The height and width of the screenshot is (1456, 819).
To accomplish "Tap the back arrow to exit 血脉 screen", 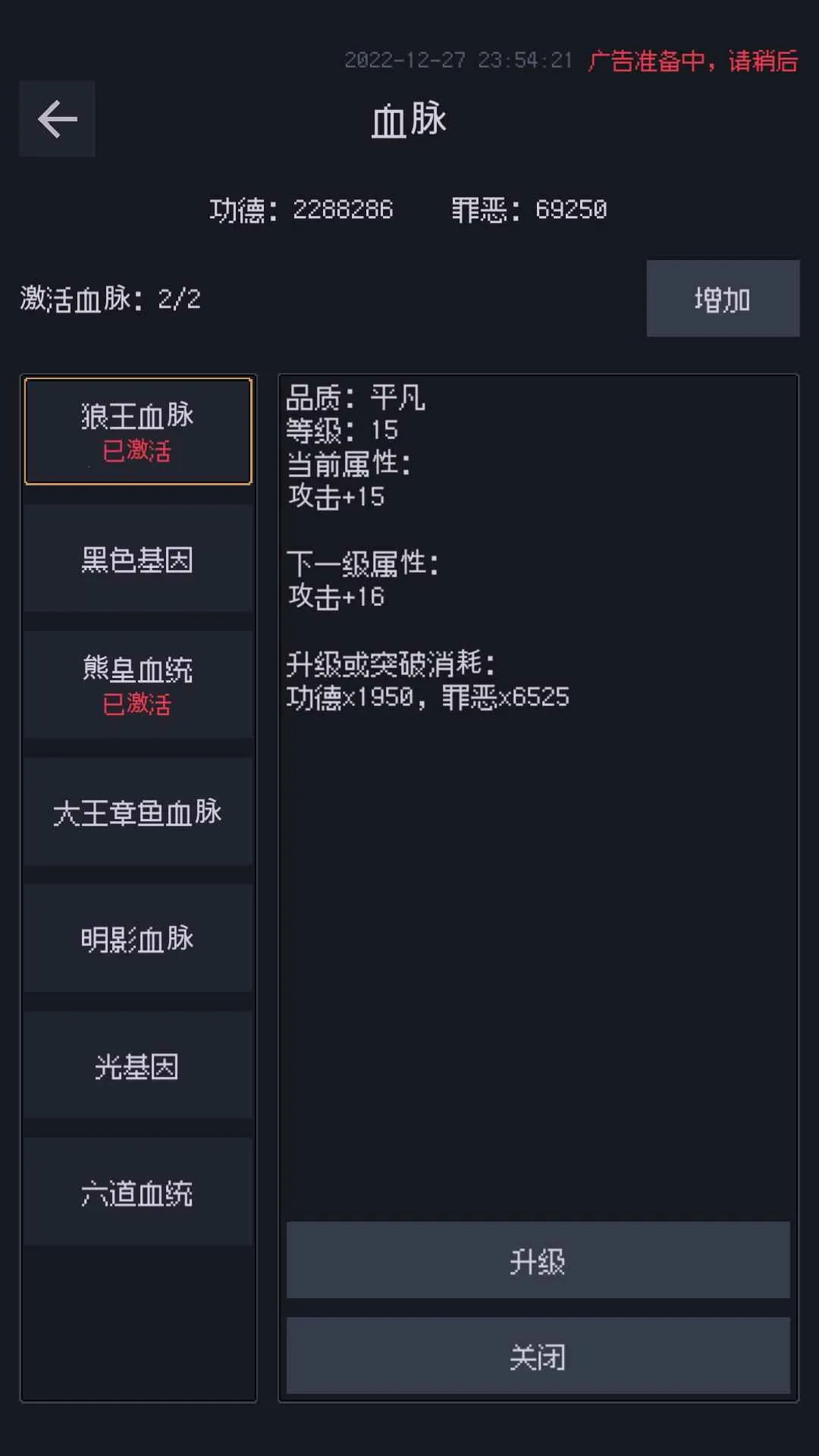I will (x=57, y=118).
